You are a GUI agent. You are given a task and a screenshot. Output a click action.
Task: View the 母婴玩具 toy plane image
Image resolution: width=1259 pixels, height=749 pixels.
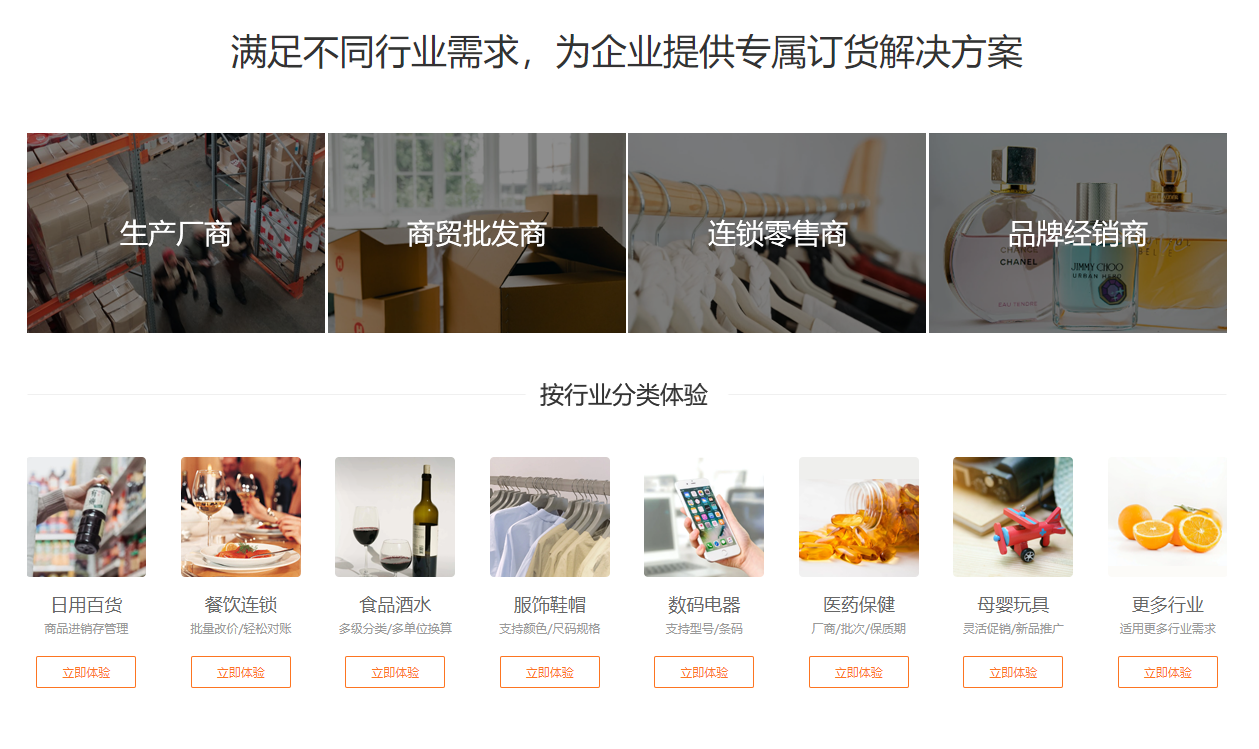[x=1013, y=517]
